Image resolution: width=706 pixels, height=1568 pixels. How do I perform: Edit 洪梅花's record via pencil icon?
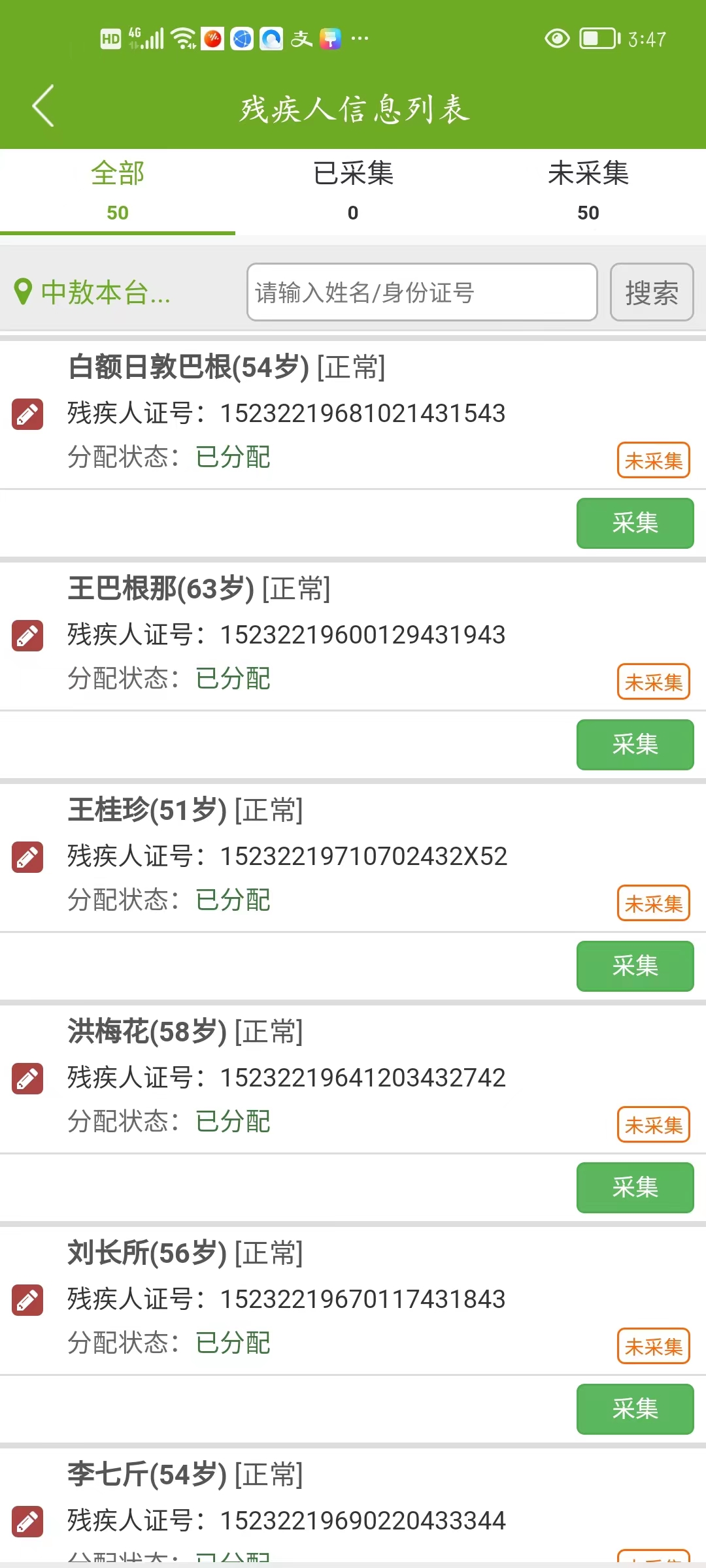point(27,1079)
